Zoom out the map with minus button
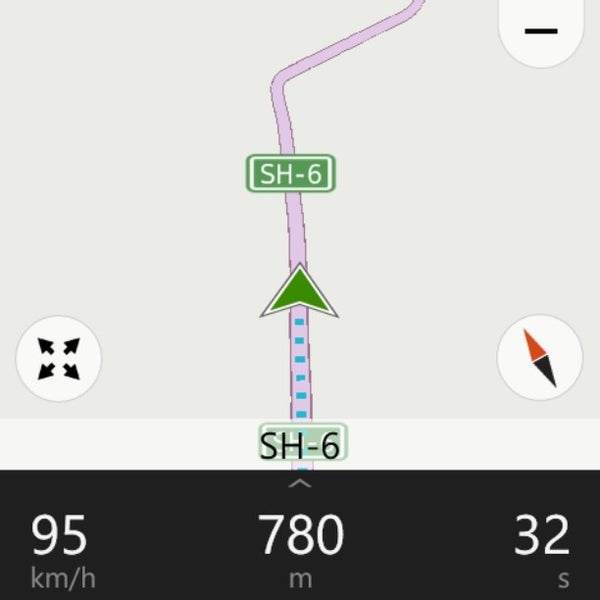600x600 pixels. [x=541, y=30]
